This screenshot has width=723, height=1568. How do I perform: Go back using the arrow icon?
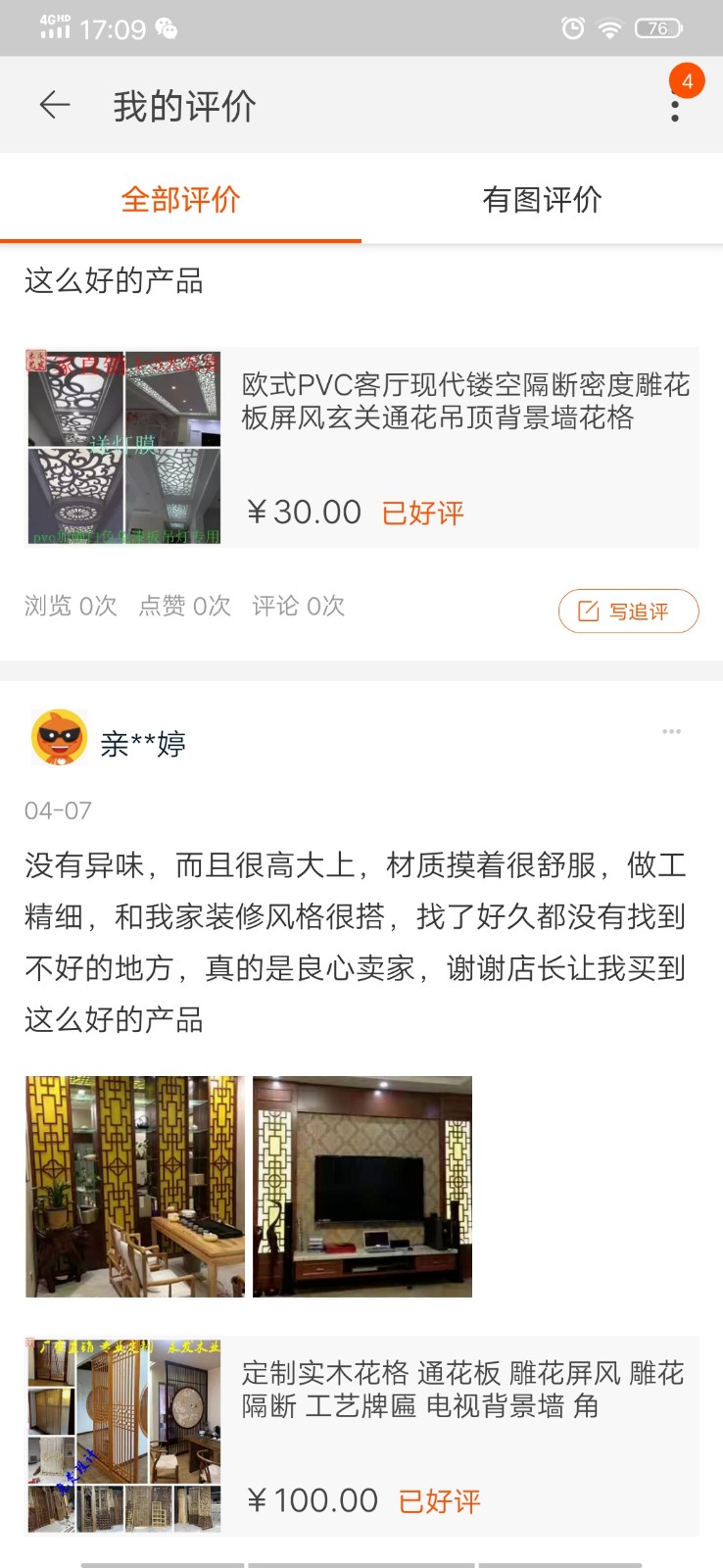55,105
